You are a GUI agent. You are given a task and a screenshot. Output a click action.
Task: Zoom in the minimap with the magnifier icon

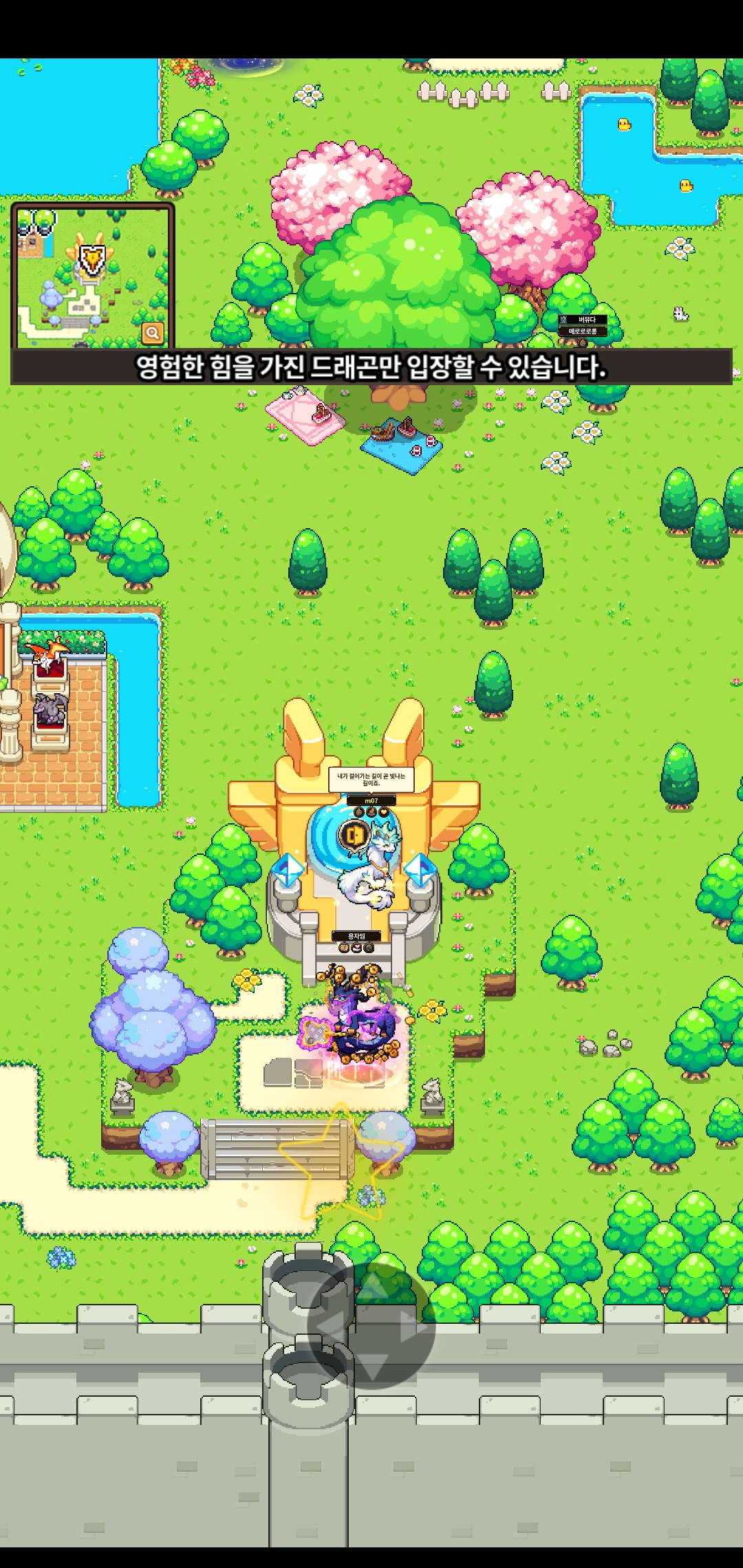coord(152,333)
